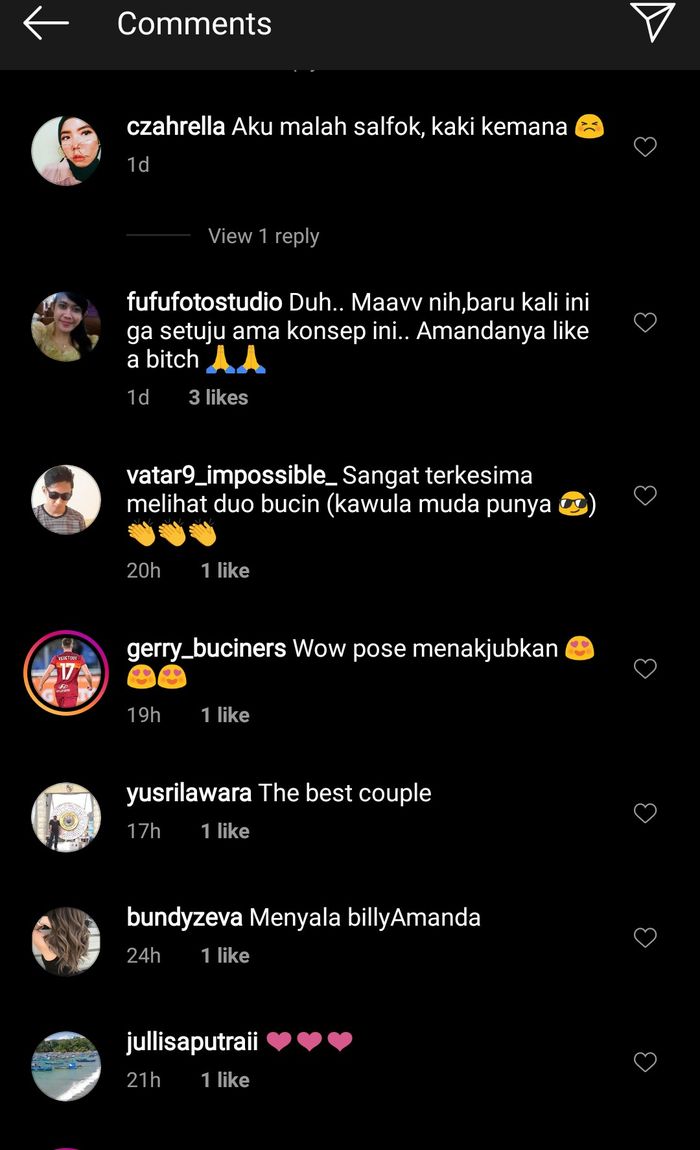This screenshot has height=1150, width=700.
Task: Like jullisaputraii's hearts comment
Action: click(645, 1061)
